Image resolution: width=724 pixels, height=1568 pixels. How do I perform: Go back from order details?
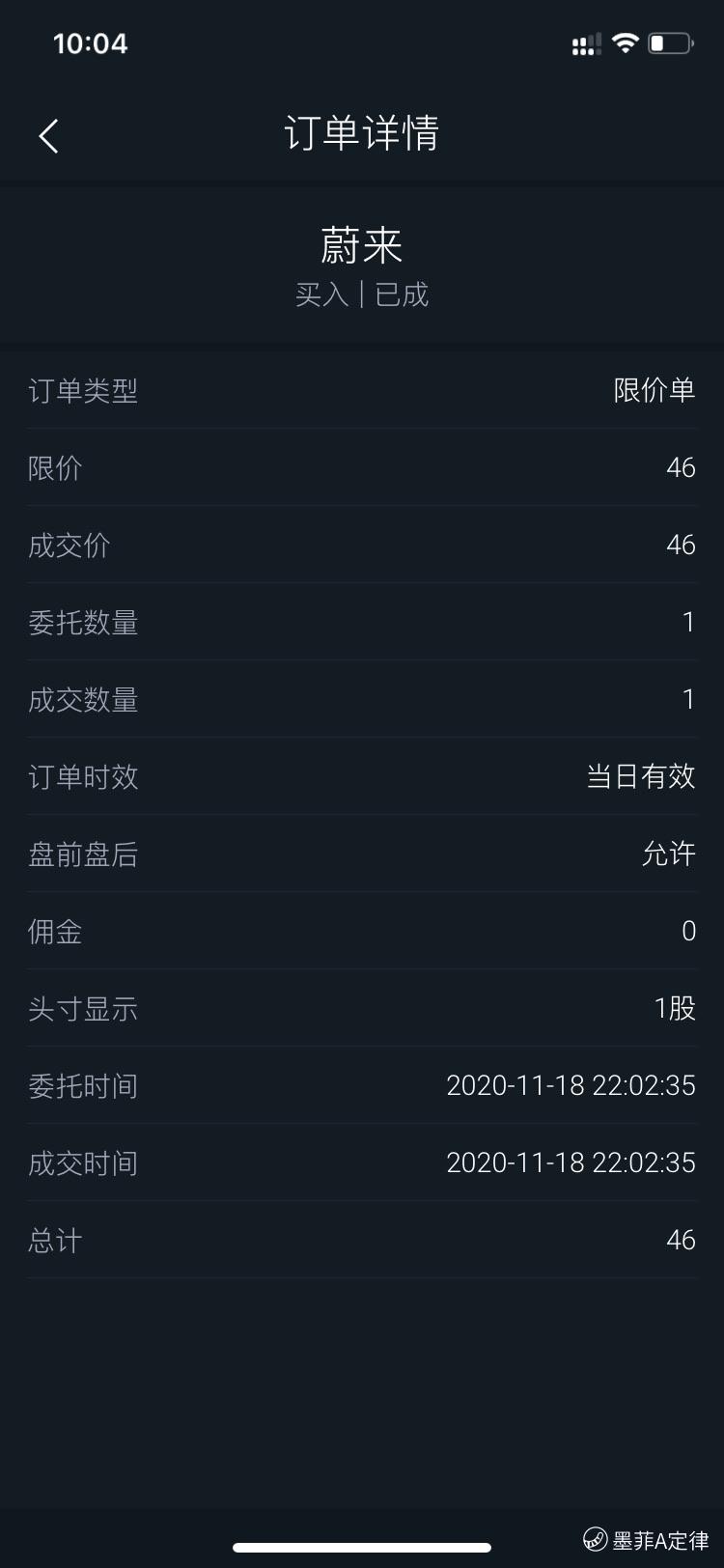pyautogui.click(x=49, y=136)
